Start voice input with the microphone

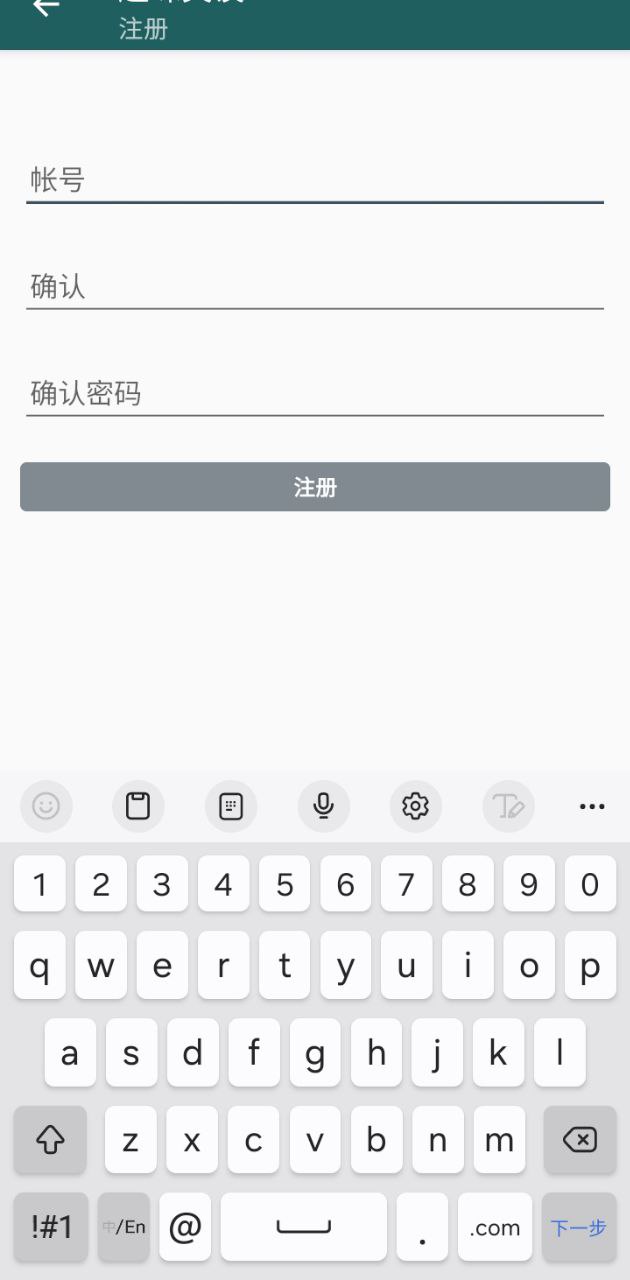[323, 806]
